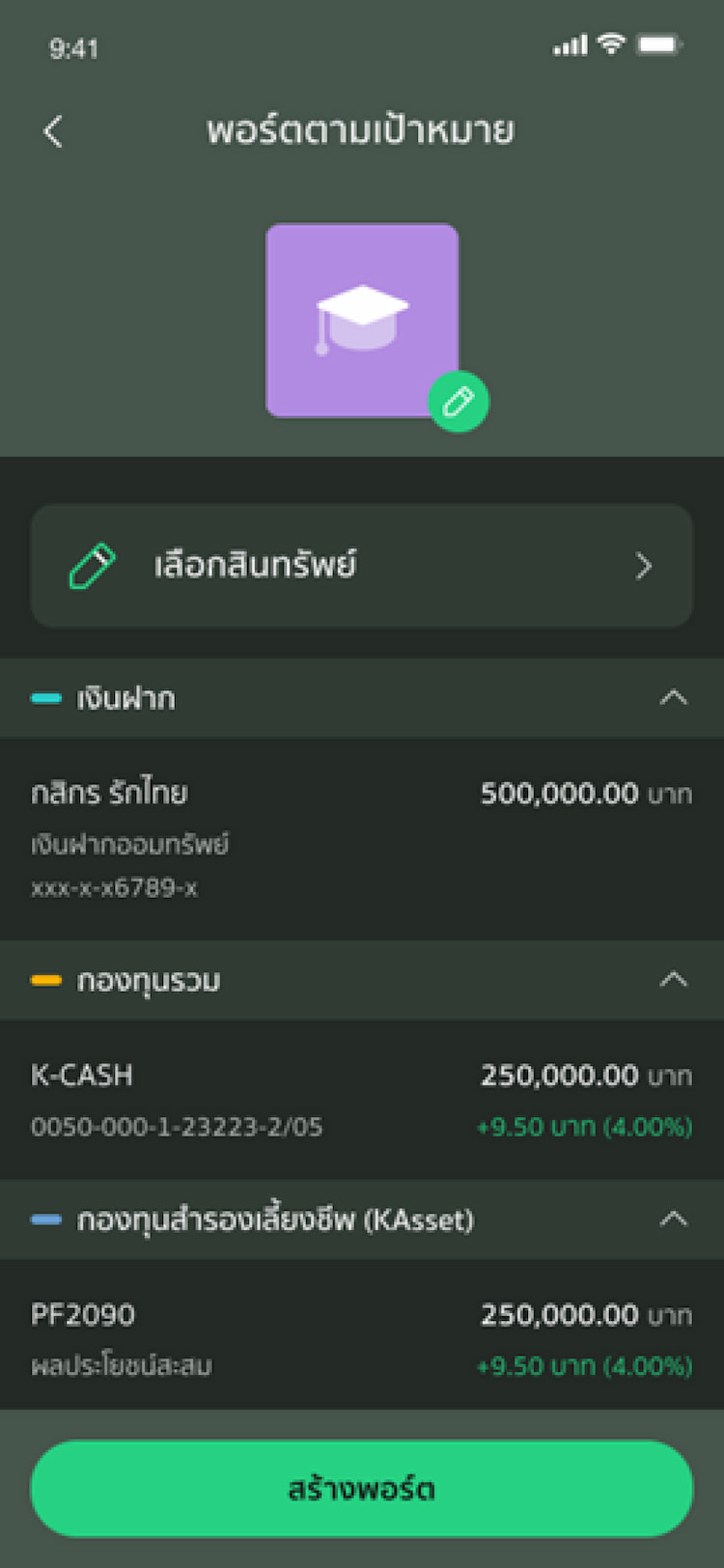724x1568 pixels.
Task: Open เลือกสินทรัพย์ asset selection
Action: 362,566
